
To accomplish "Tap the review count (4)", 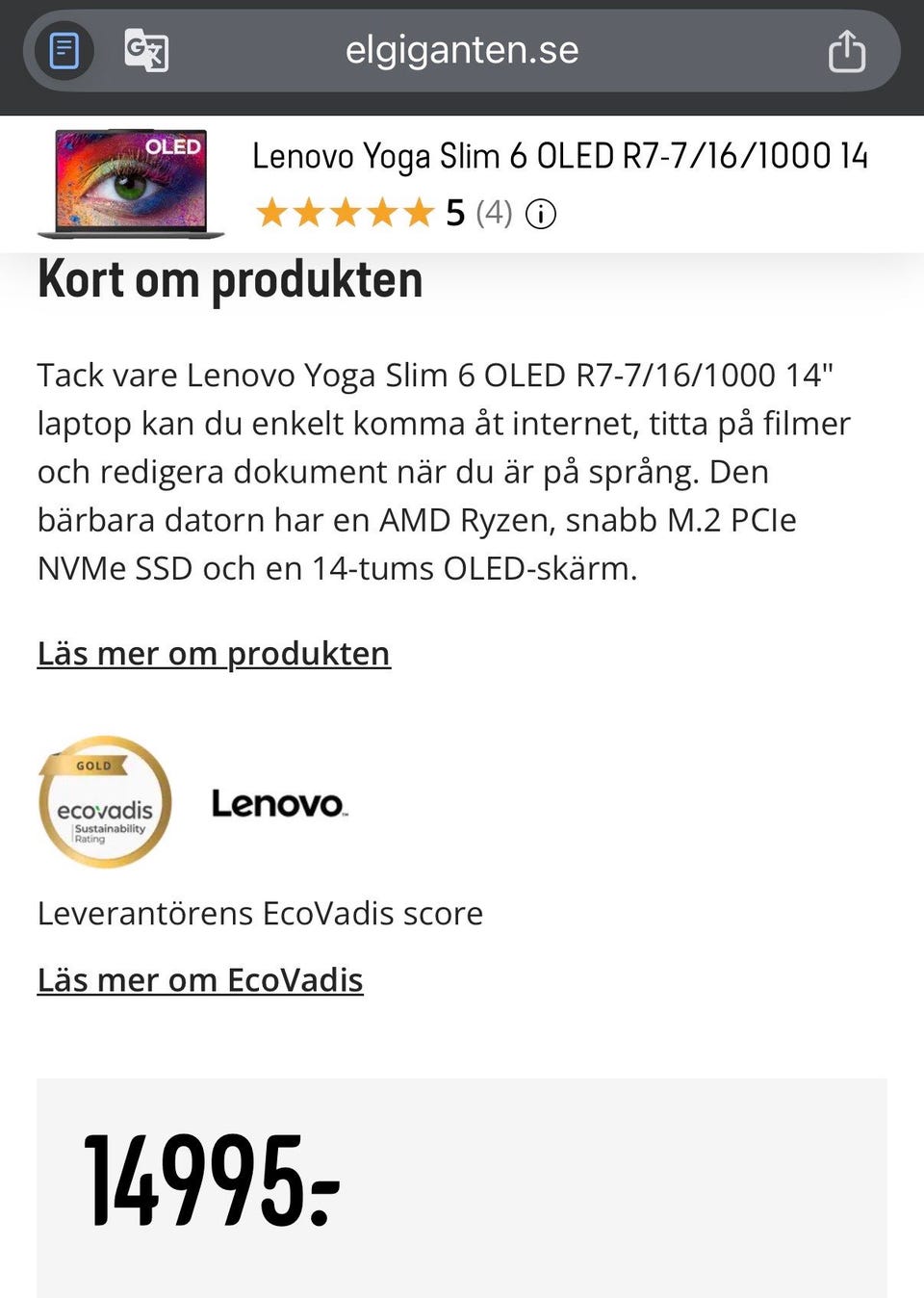I will pos(493,213).
